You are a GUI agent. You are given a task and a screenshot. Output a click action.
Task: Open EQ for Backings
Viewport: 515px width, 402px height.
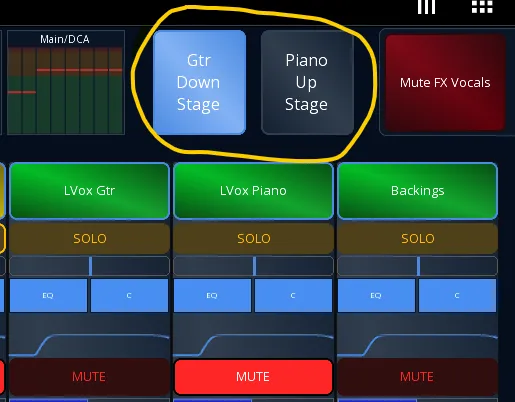[376, 296]
